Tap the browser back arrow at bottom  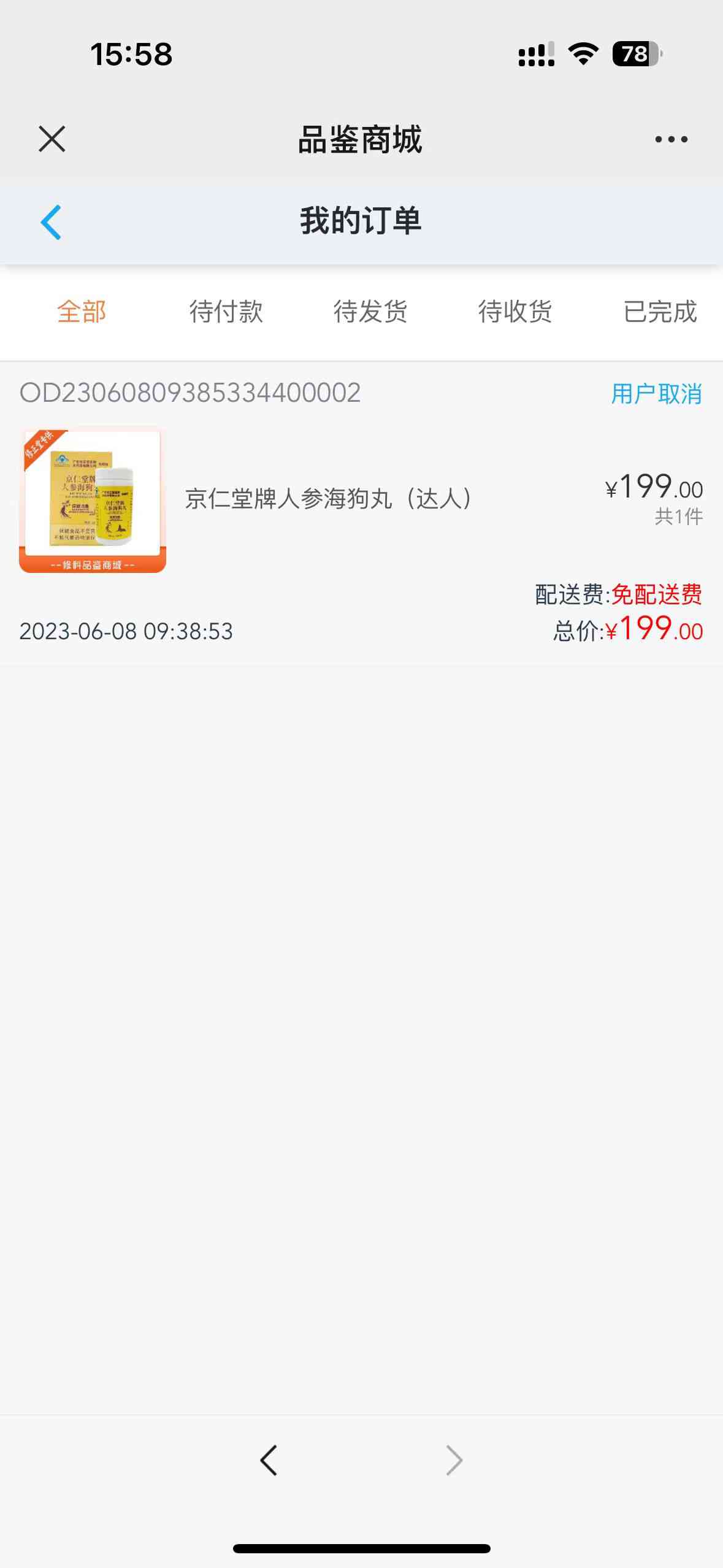point(269,1460)
